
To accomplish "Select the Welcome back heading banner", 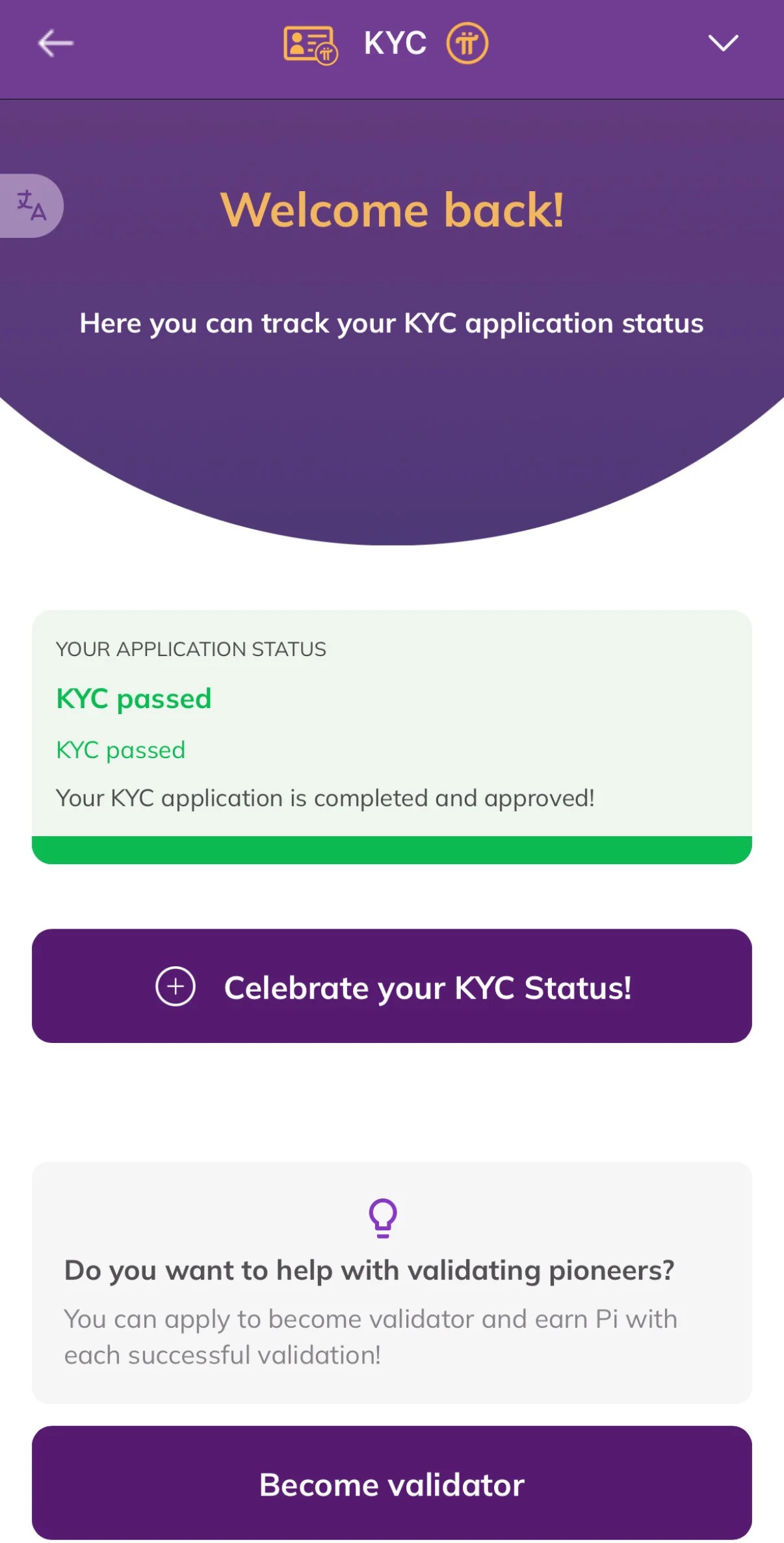I will click(392, 209).
